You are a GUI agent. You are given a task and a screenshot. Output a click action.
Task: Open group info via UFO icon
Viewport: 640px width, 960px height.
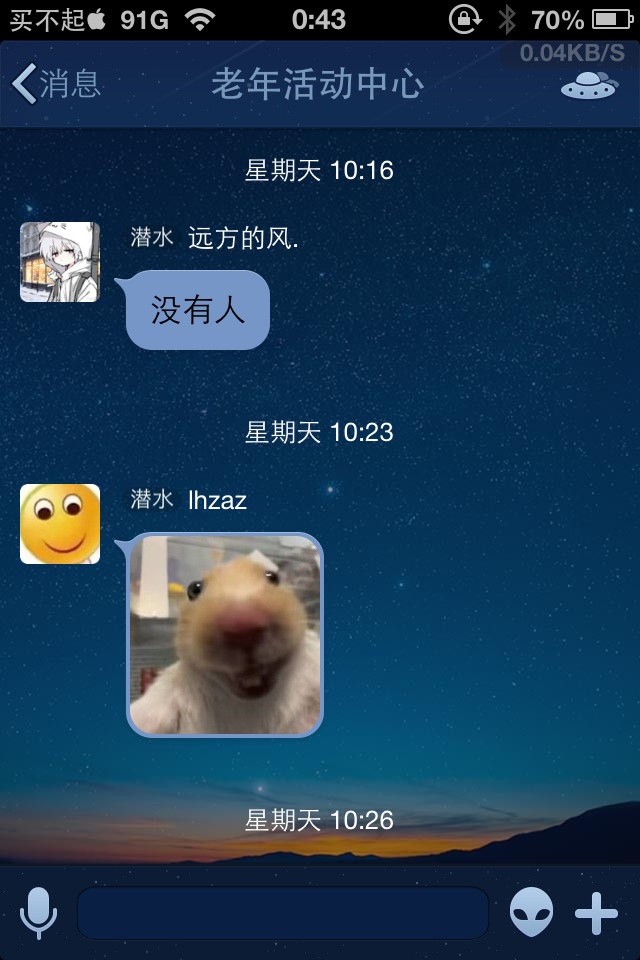tap(589, 86)
